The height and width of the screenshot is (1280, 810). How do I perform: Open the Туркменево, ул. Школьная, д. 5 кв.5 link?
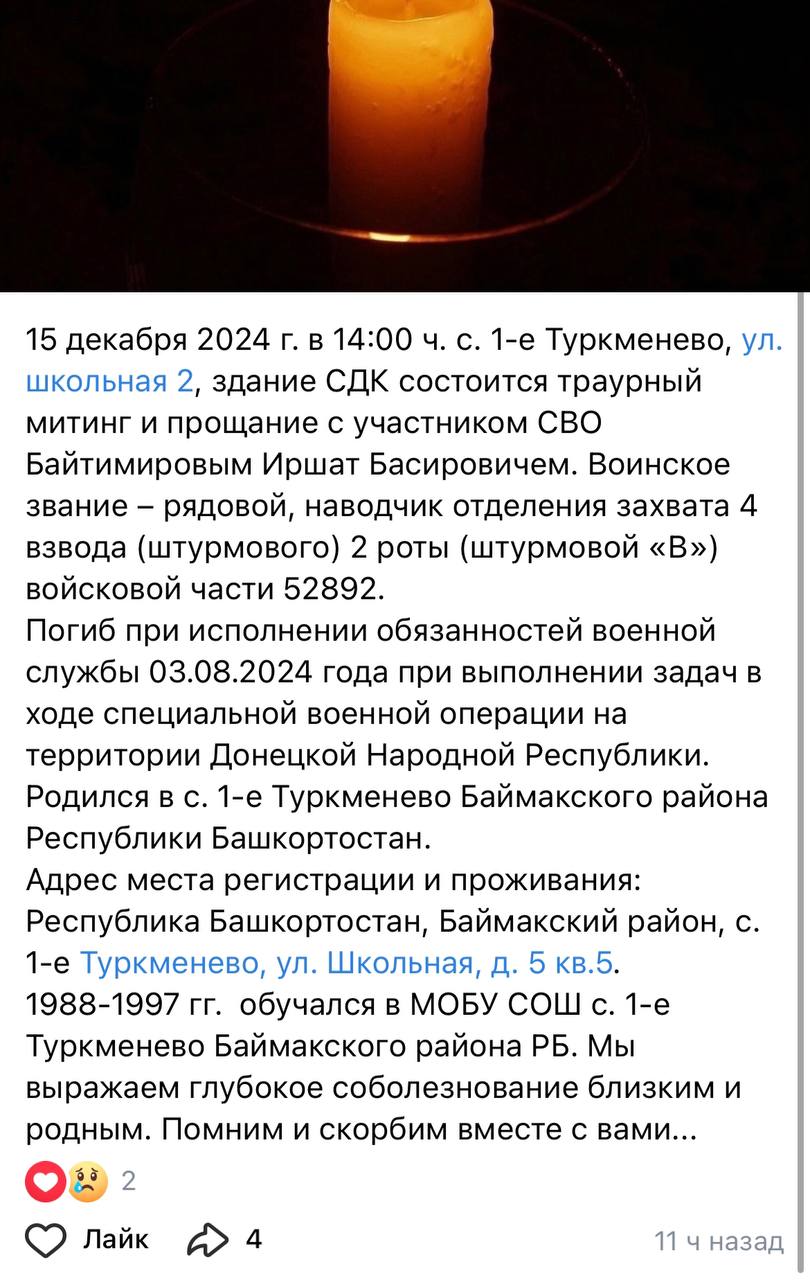[345, 964]
